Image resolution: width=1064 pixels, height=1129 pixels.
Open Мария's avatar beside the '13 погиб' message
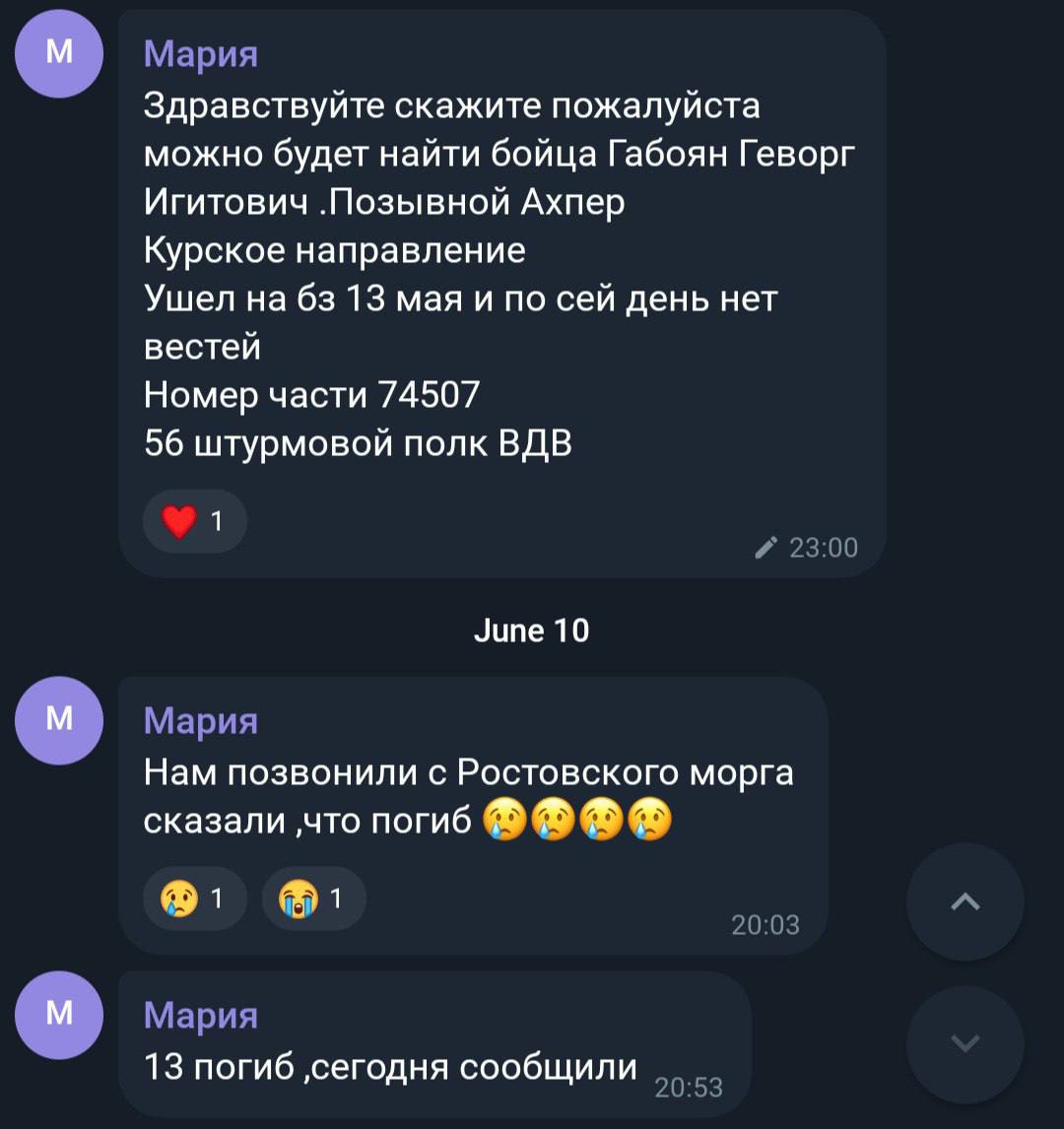click(x=59, y=1015)
